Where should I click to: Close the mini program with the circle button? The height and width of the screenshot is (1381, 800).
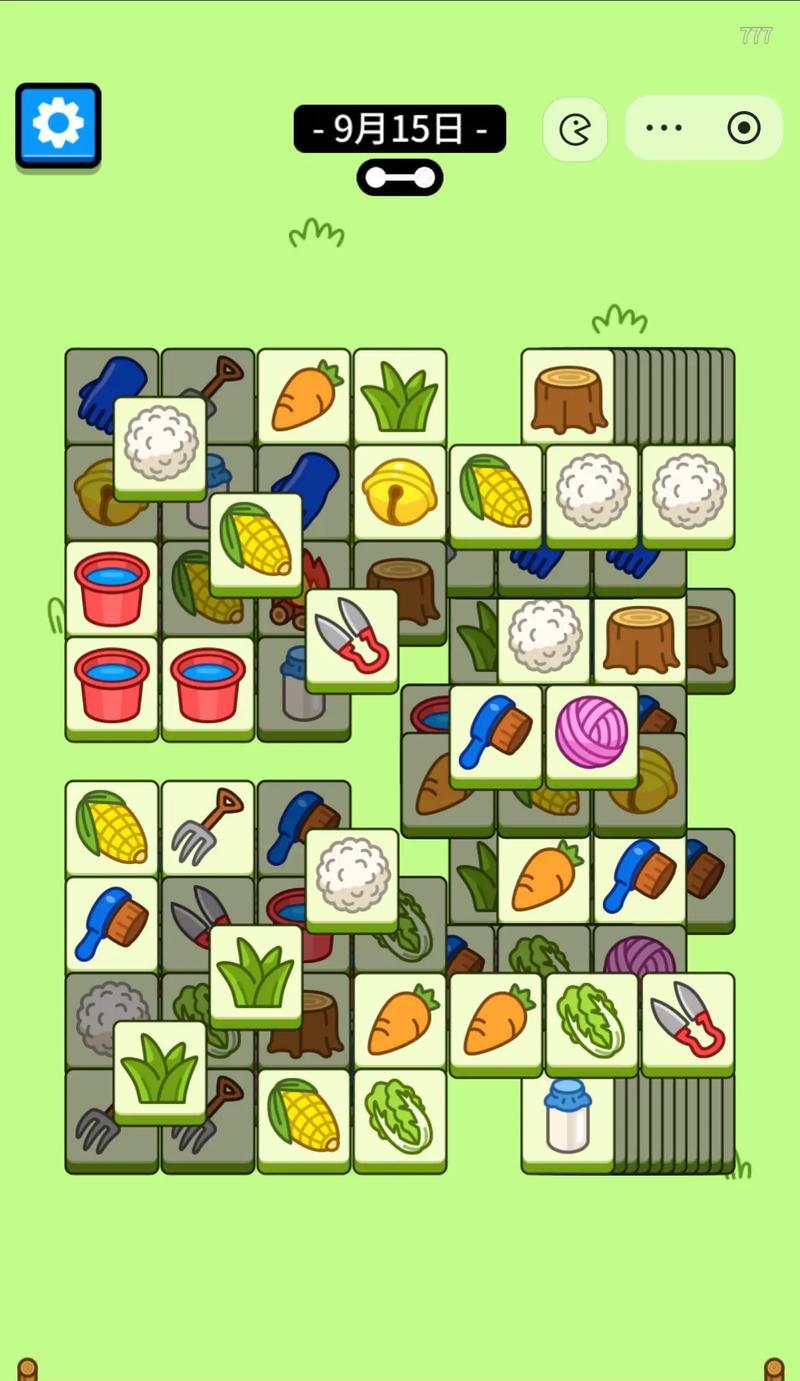(x=744, y=128)
